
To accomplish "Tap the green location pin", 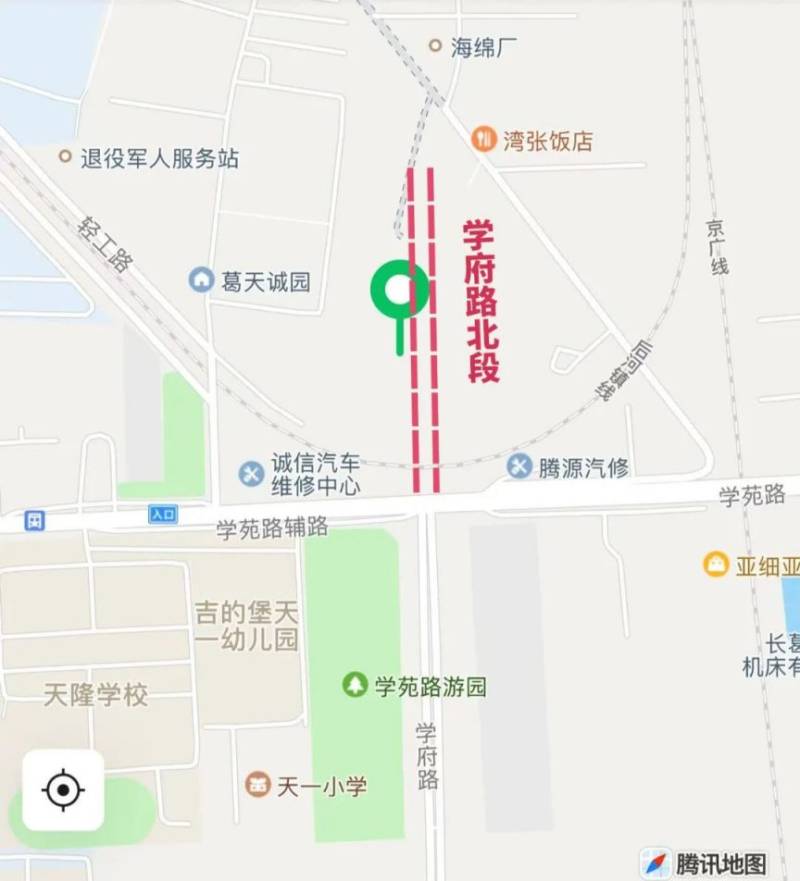I will (x=400, y=290).
